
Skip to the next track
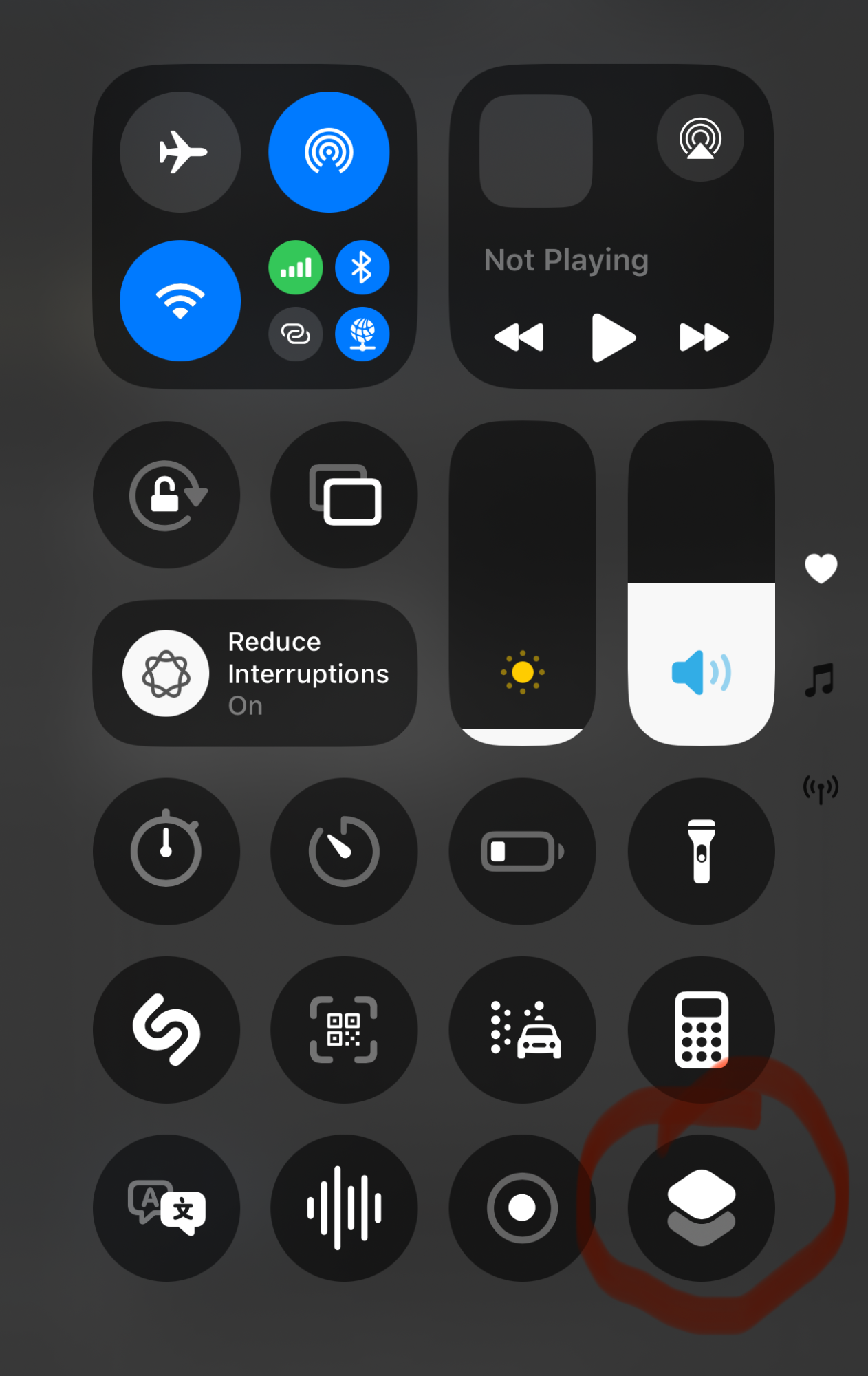[703, 337]
